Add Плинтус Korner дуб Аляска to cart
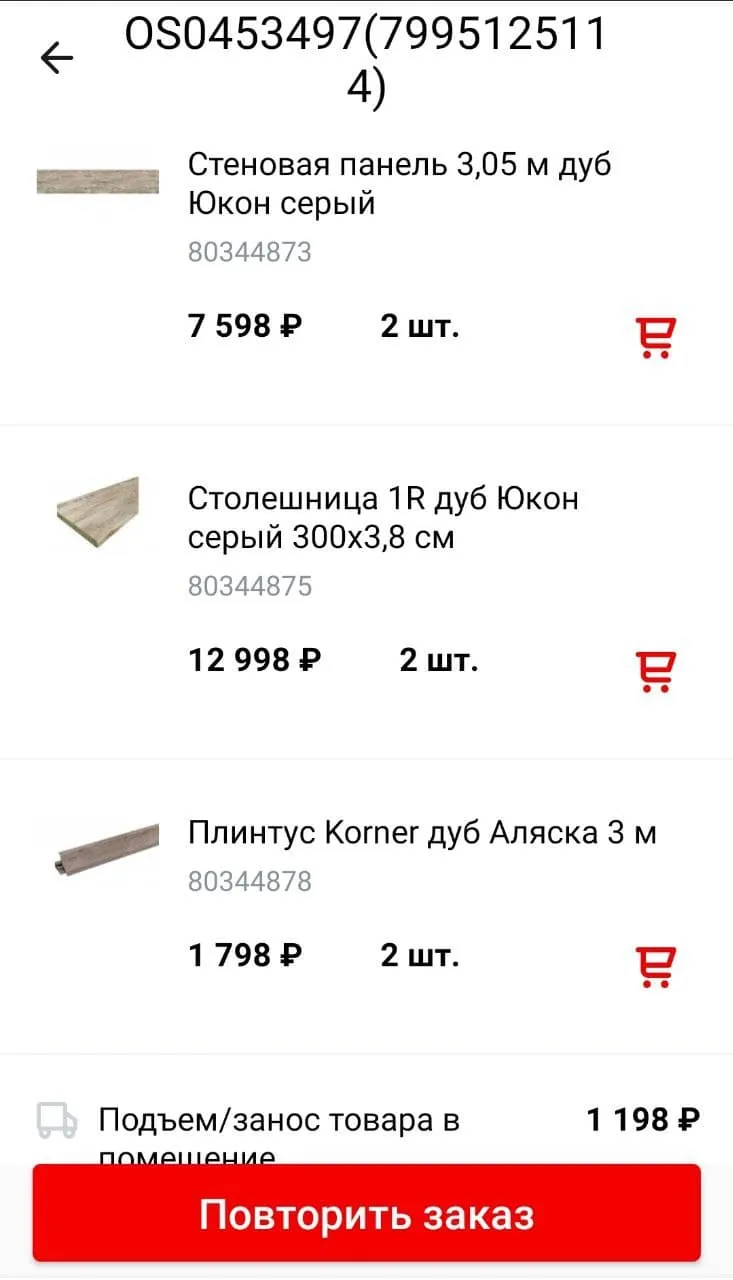Viewport: 733px width, 1280px height. tap(656, 967)
